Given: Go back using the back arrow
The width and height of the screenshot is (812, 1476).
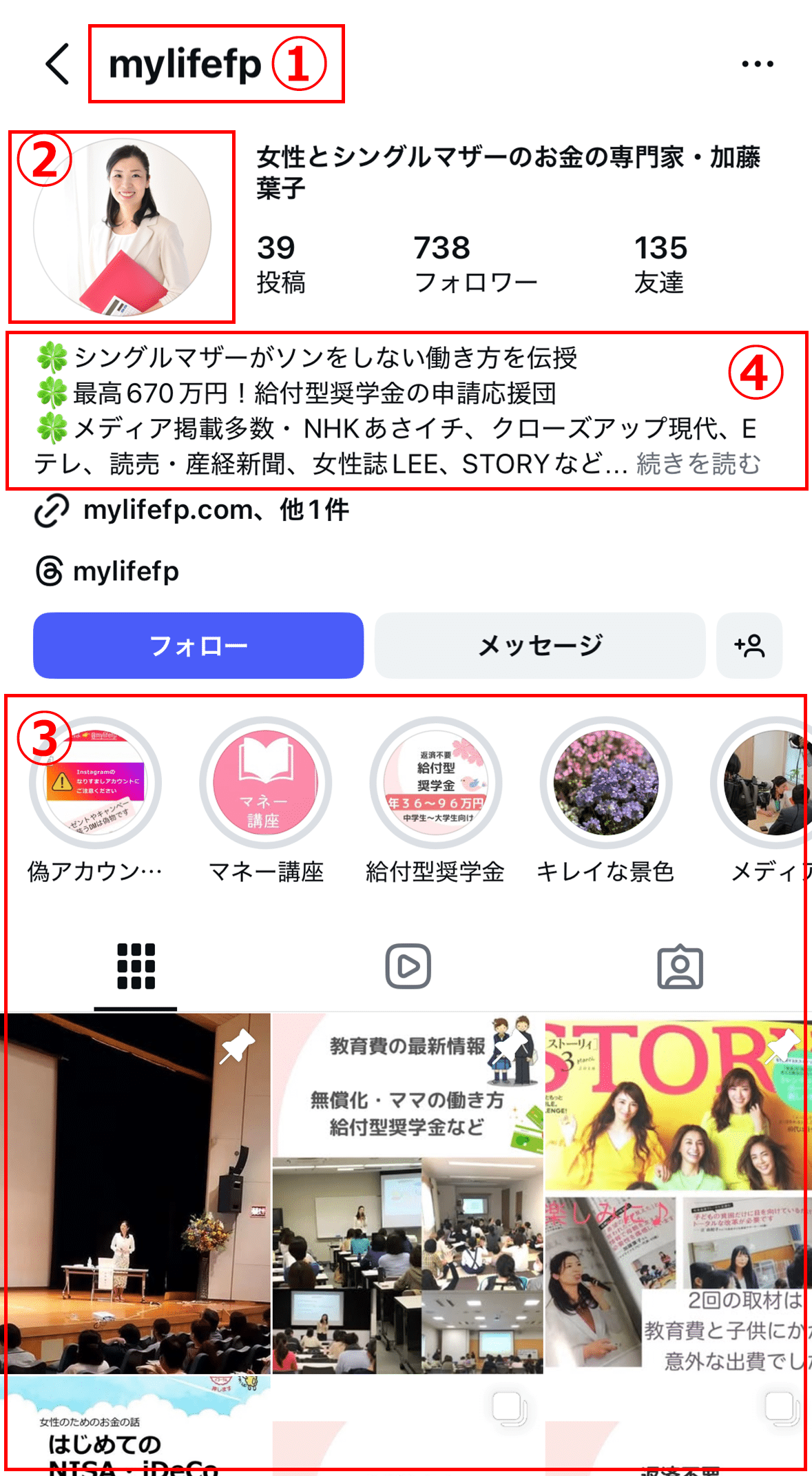Looking at the screenshot, I should pos(58,64).
